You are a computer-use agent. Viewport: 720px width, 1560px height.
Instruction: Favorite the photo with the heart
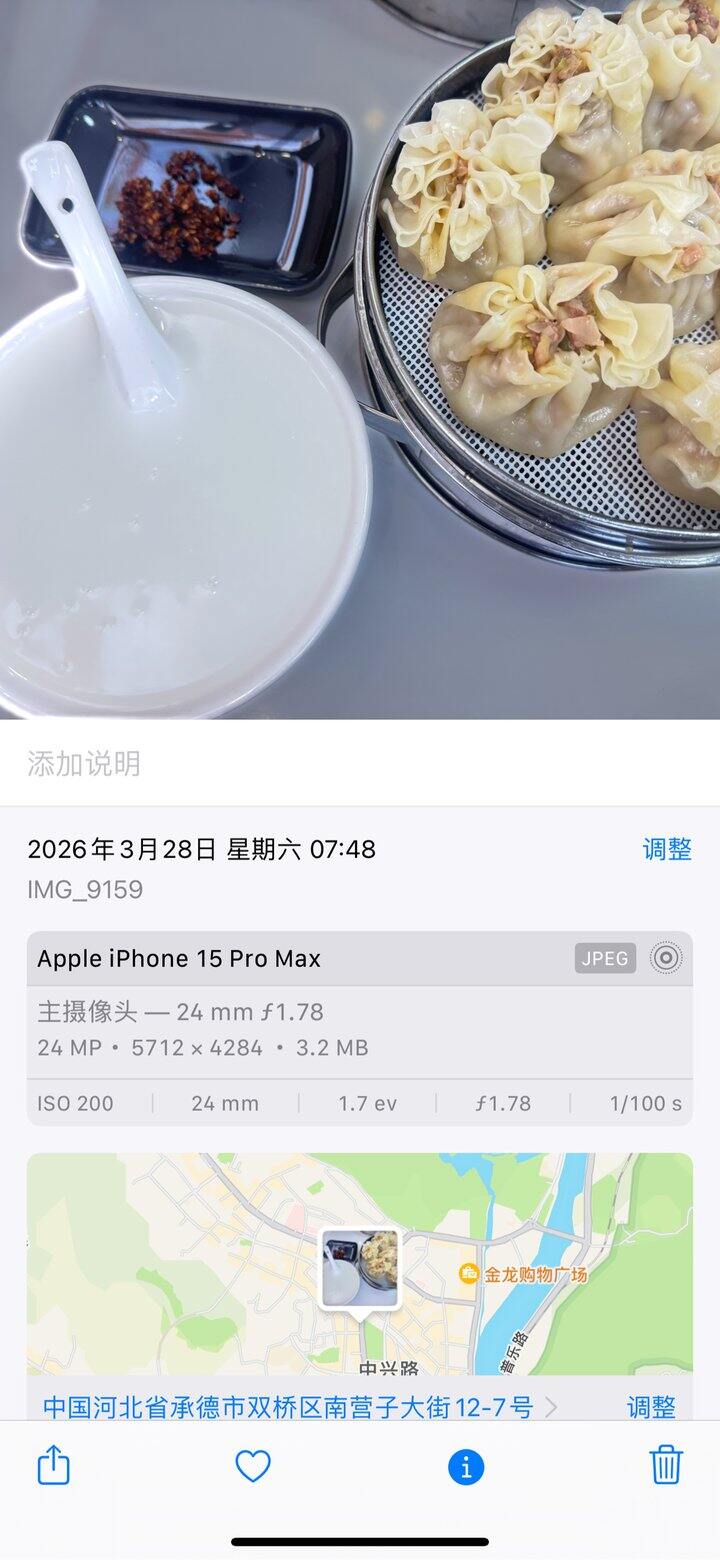[x=253, y=1467]
